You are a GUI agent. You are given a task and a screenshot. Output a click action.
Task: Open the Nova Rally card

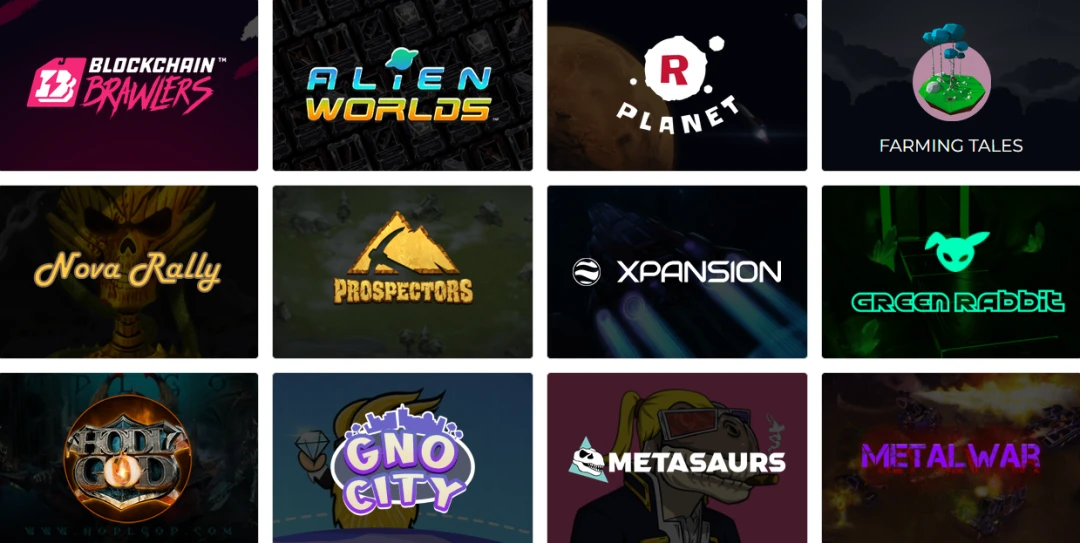pos(128,271)
